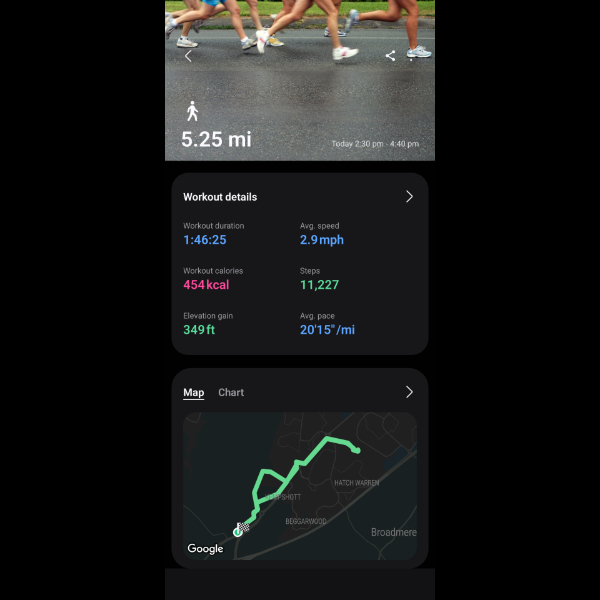
Task: Open the more options menu
Action: click(411, 56)
